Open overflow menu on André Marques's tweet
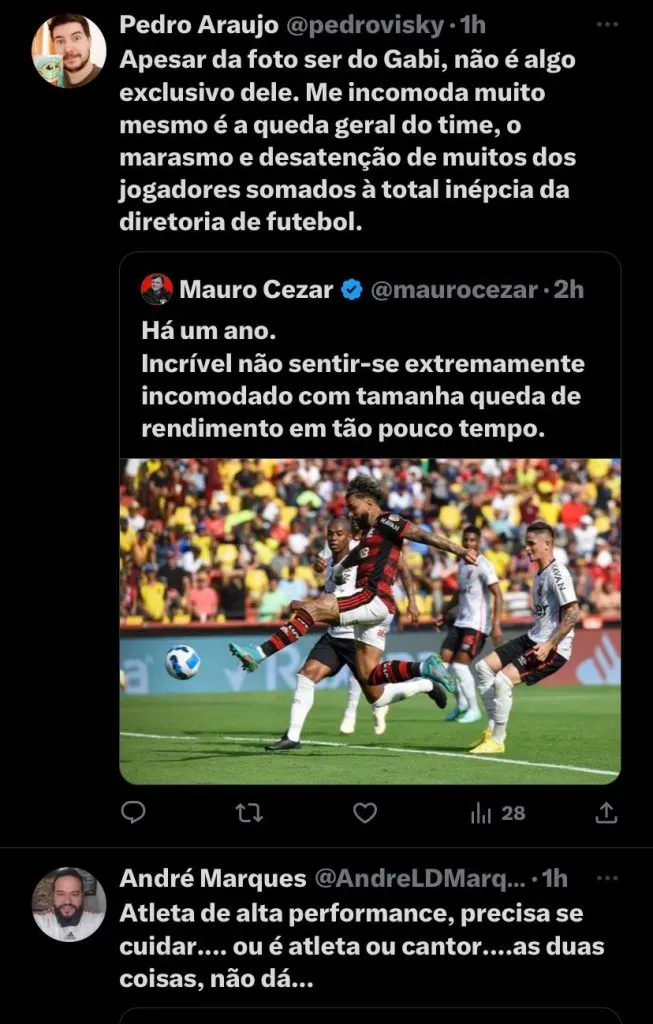This screenshot has height=1024, width=653. pos(606,878)
